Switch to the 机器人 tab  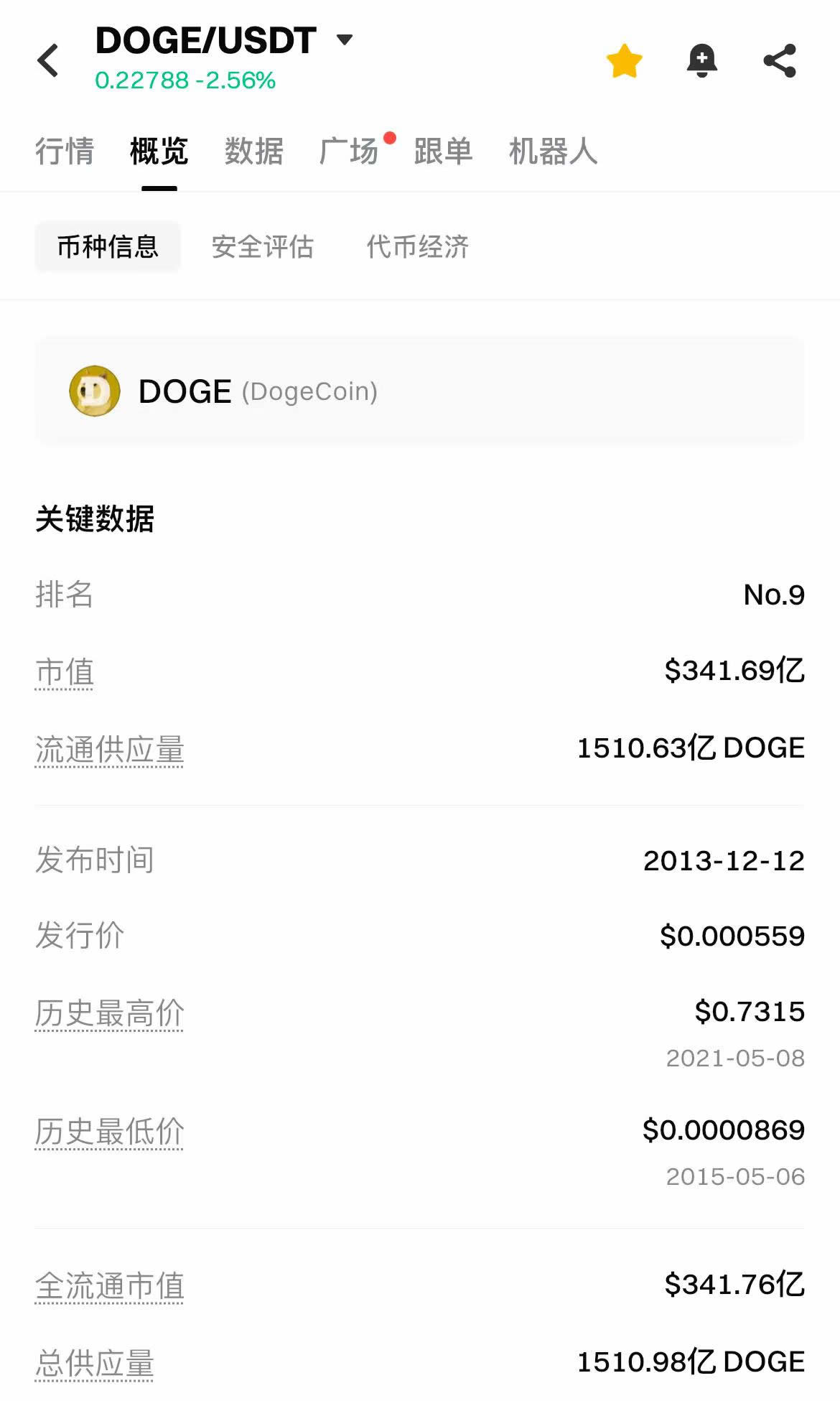click(x=553, y=152)
